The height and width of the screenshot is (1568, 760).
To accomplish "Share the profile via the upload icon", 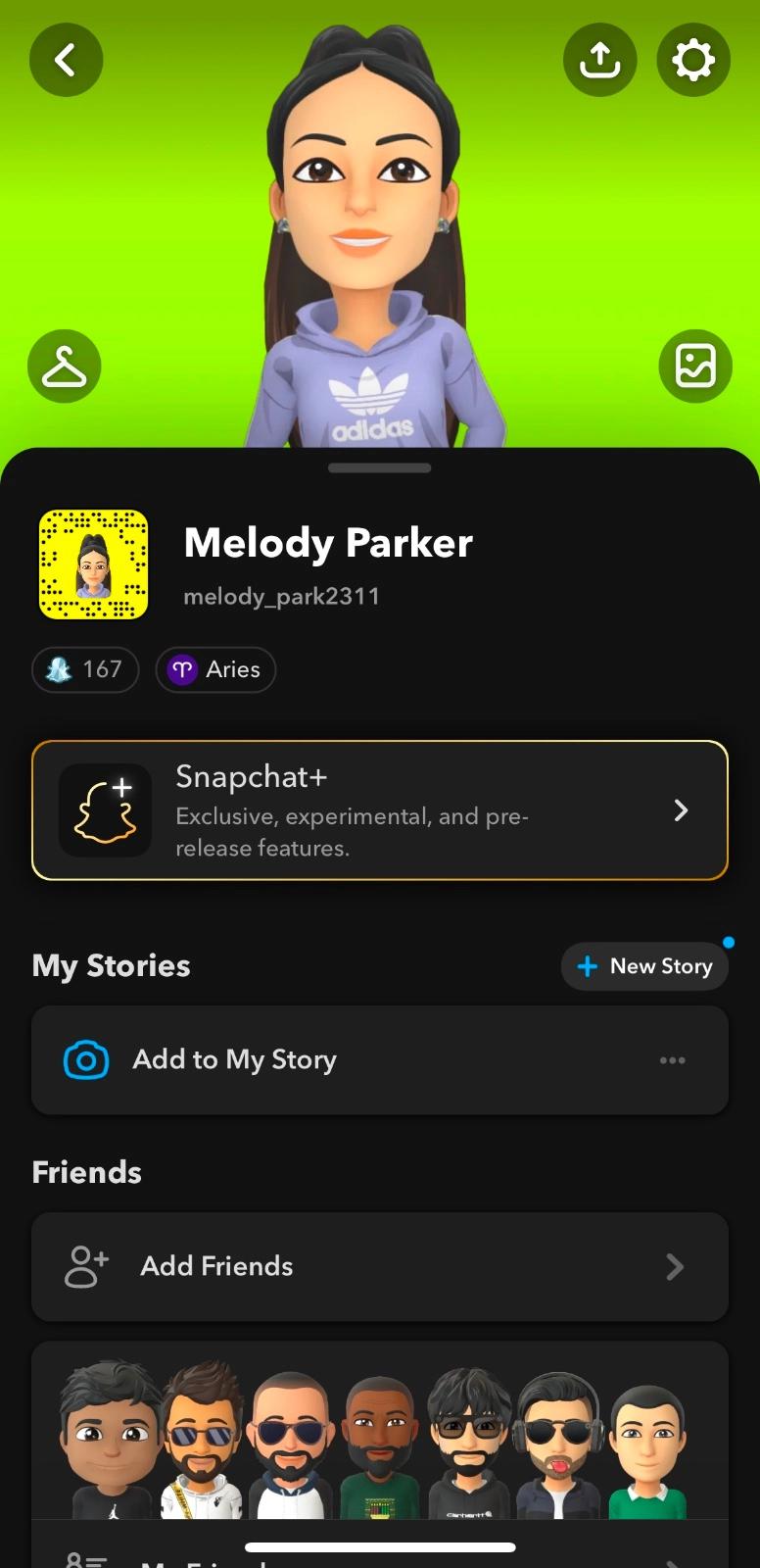I will [599, 61].
